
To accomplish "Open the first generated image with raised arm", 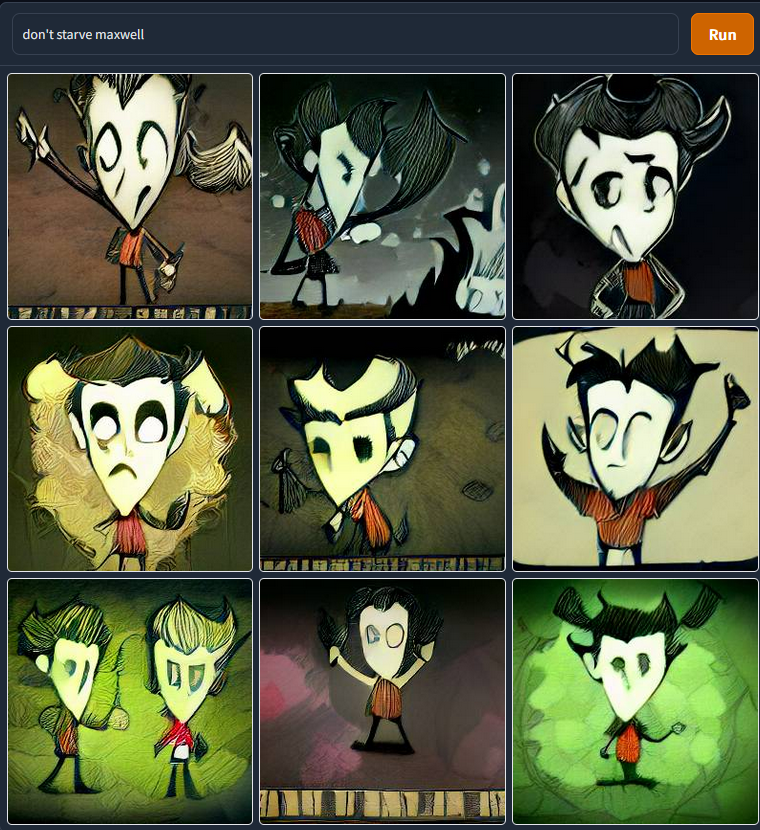I will [130, 196].
